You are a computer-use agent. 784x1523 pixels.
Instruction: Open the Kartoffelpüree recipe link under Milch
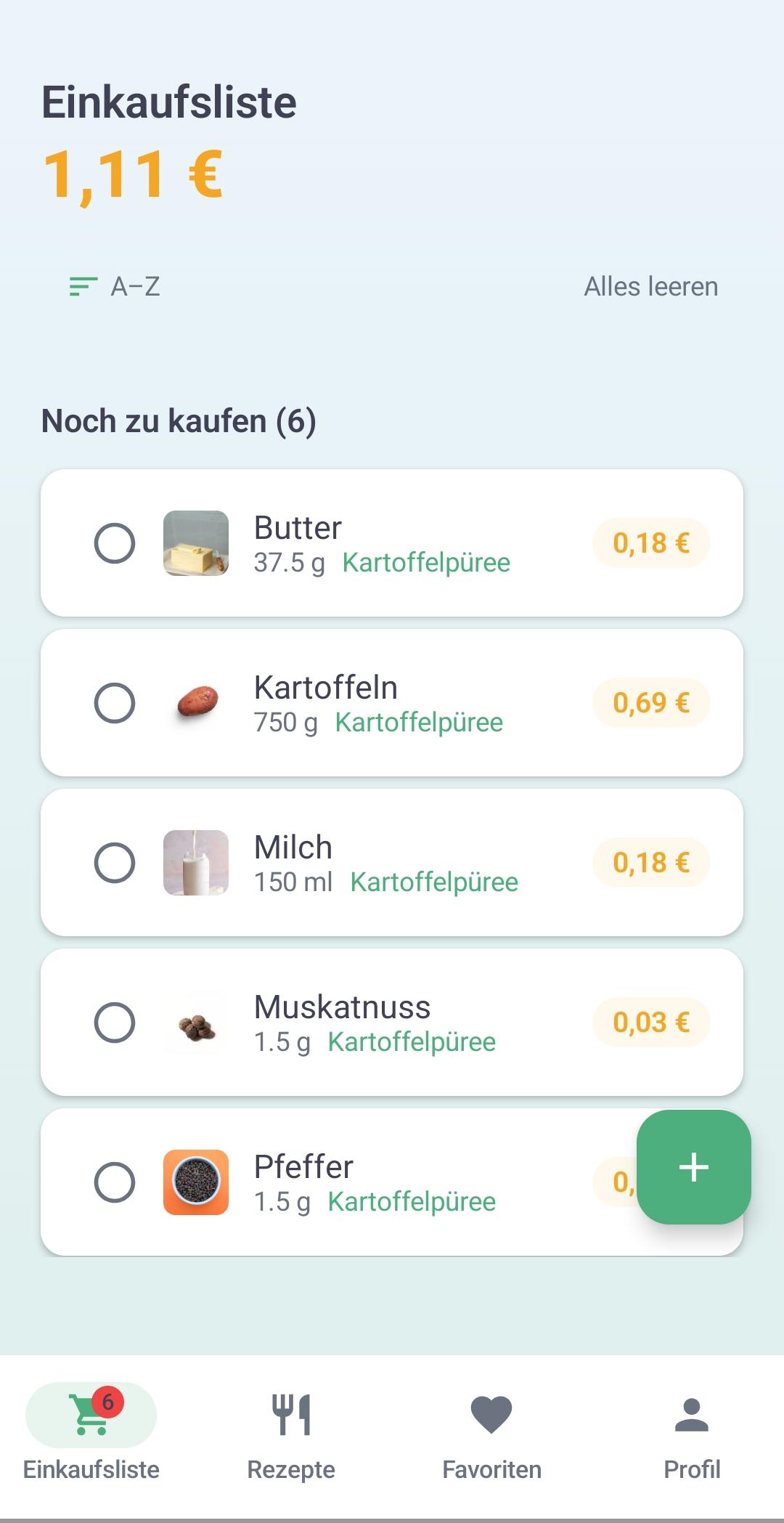433,882
